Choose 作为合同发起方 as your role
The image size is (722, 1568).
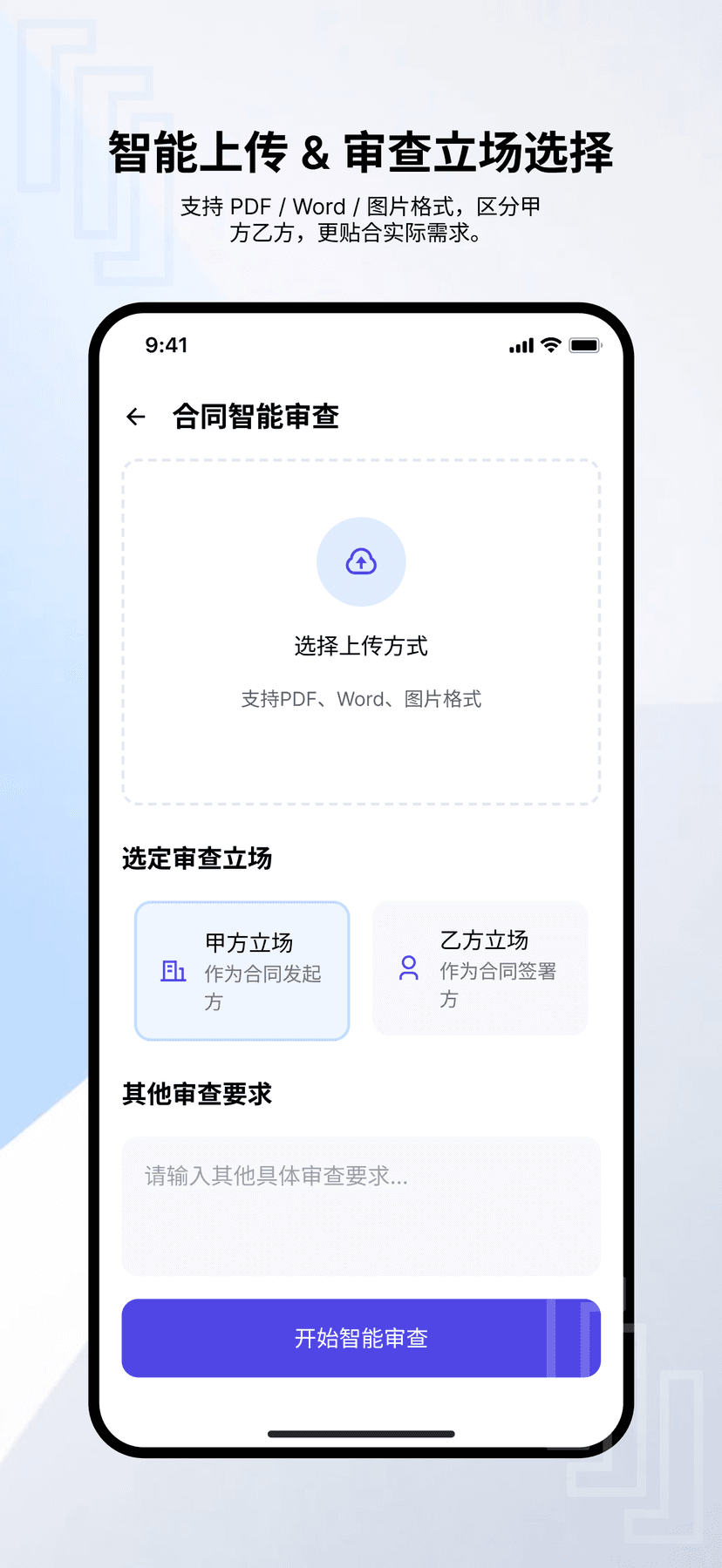click(x=262, y=987)
